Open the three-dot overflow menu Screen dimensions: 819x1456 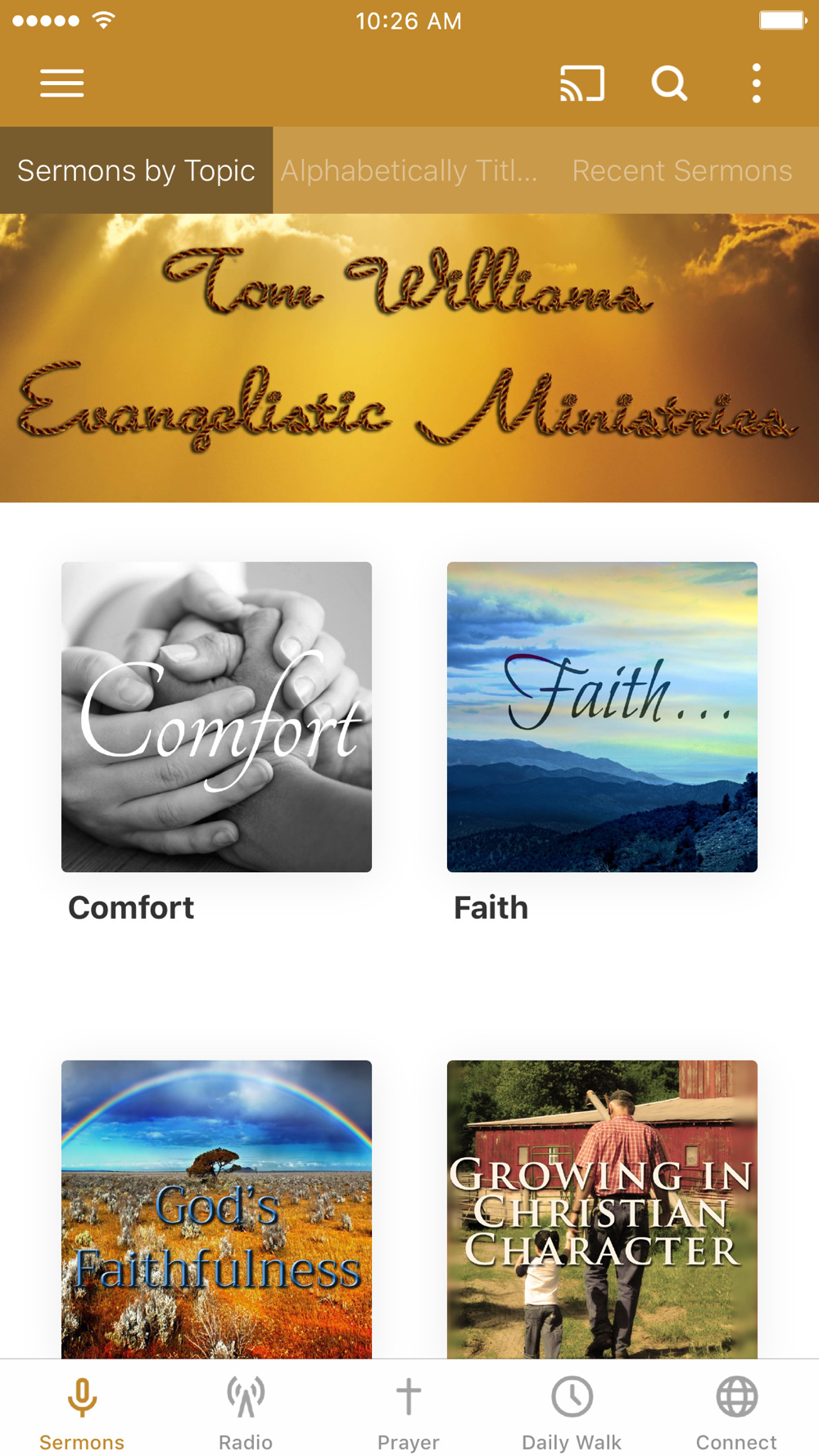point(756,84)
